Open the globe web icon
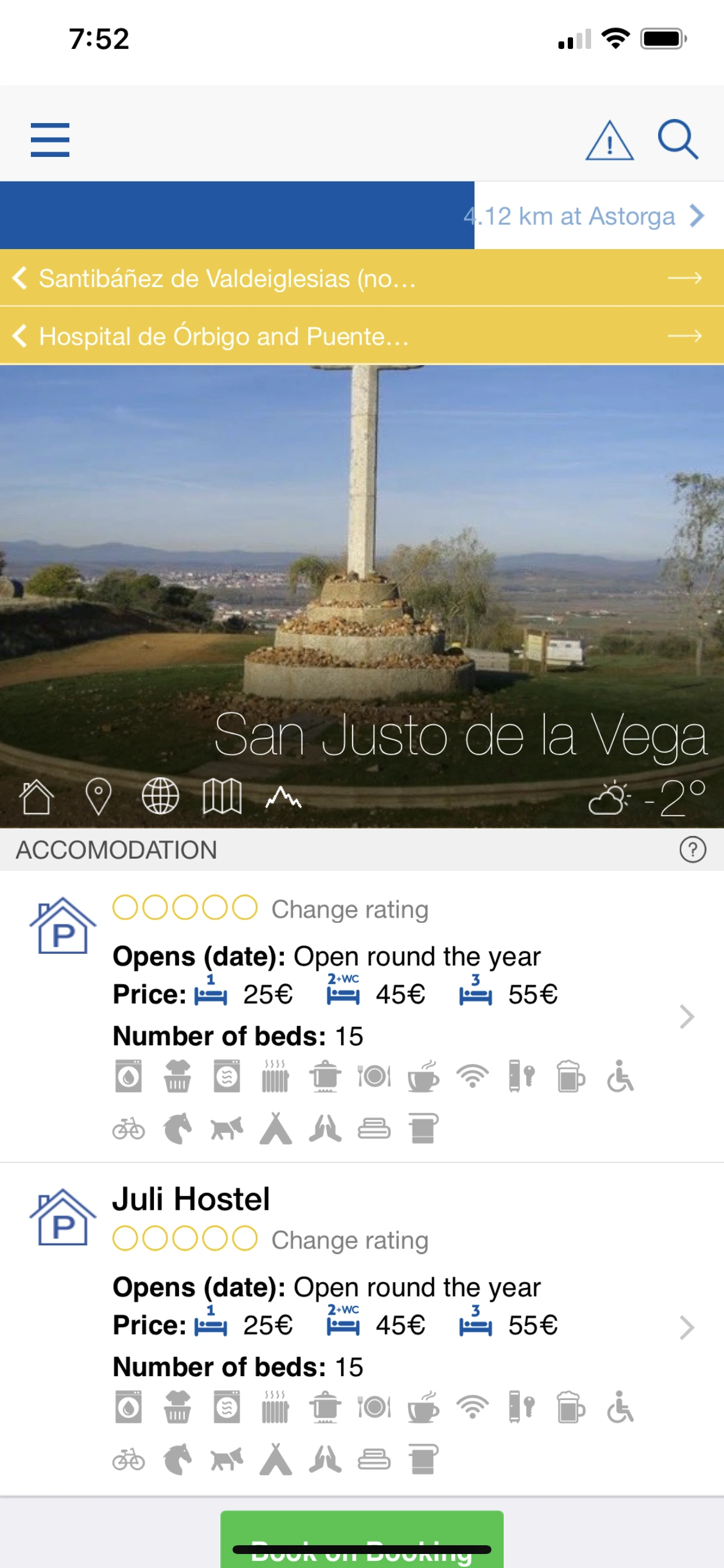This screenshot has height=1568, width=724. tap(160, 796)
